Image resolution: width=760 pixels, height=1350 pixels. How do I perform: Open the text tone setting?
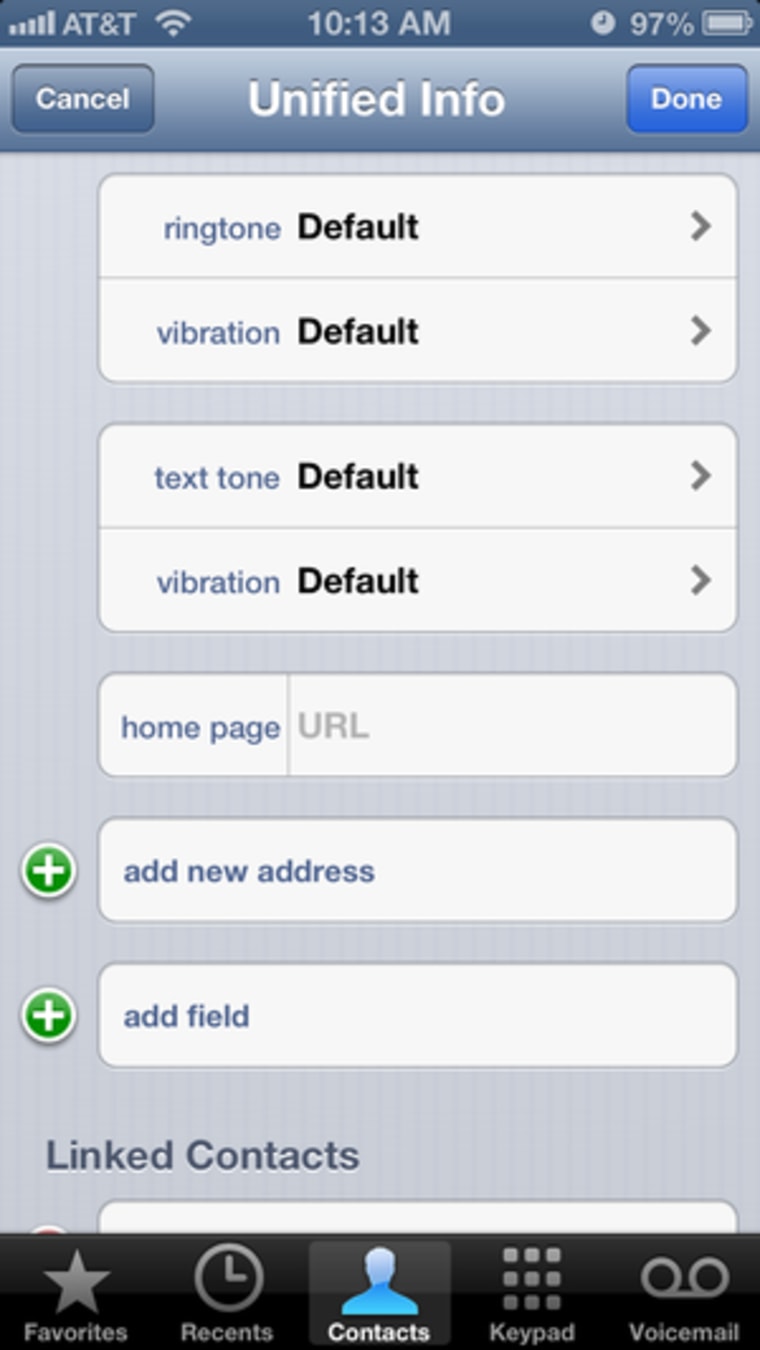[417, 476]
